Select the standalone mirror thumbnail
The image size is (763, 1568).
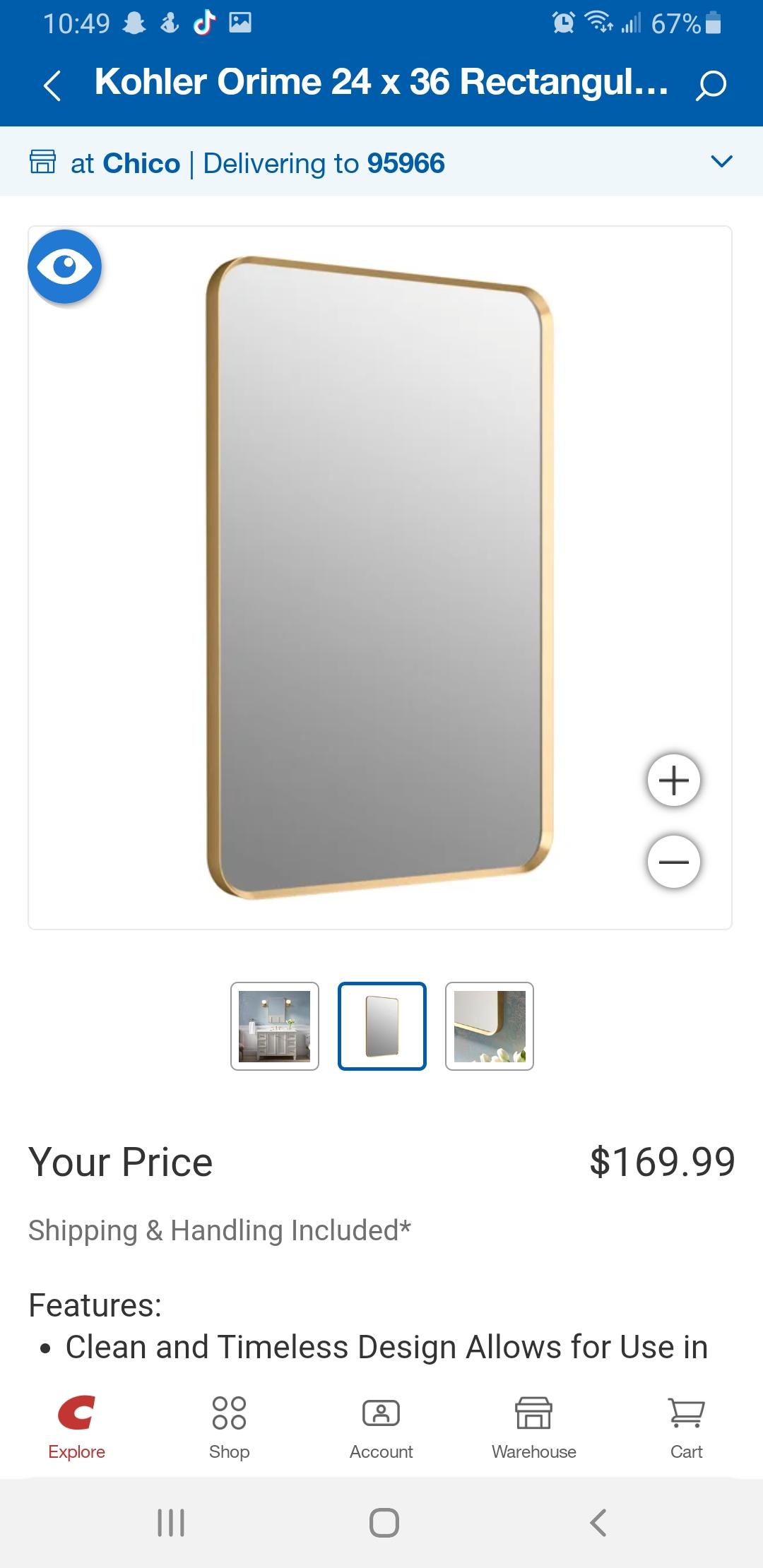(x=382, y=1026)
